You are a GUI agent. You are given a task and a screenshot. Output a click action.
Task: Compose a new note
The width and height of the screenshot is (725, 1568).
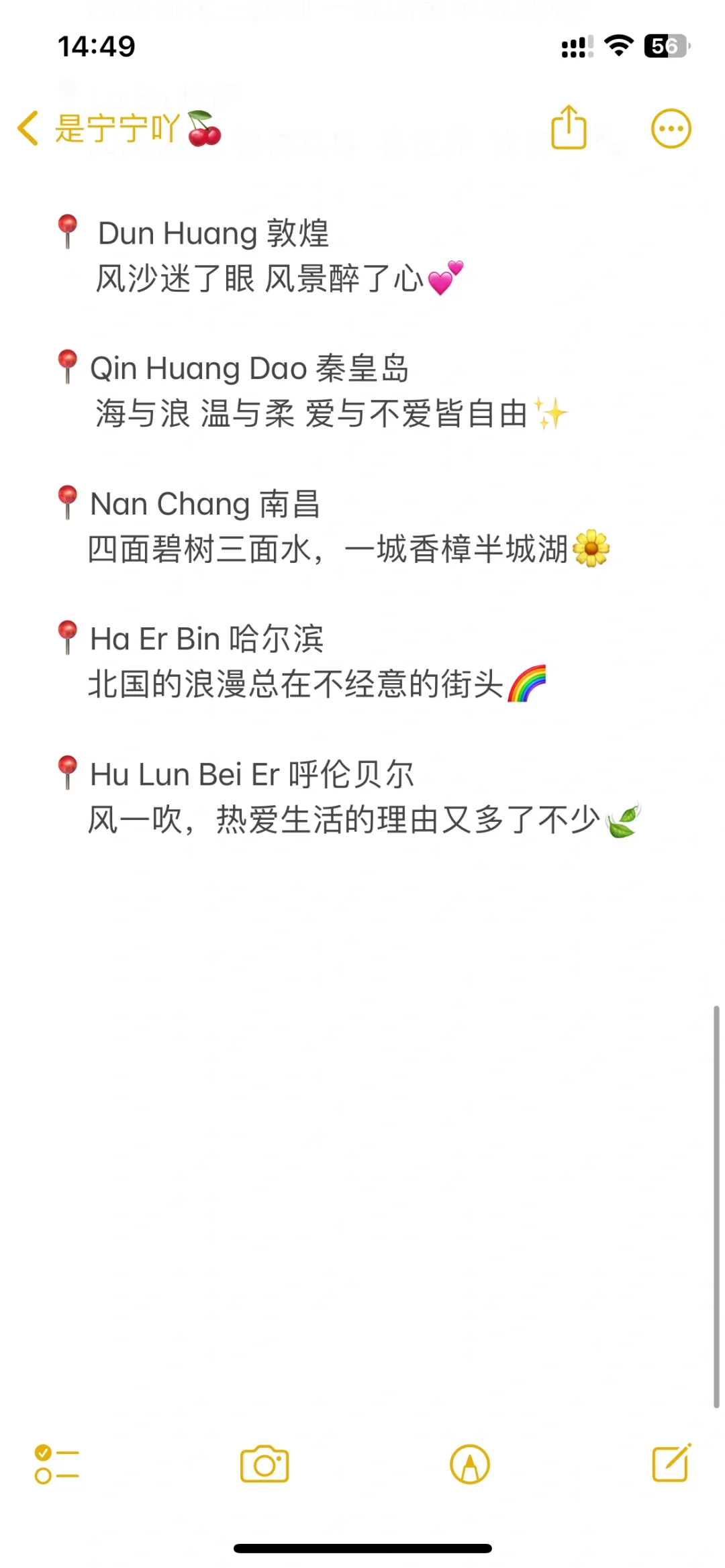pyautogui.click(x=671, y=1463)
